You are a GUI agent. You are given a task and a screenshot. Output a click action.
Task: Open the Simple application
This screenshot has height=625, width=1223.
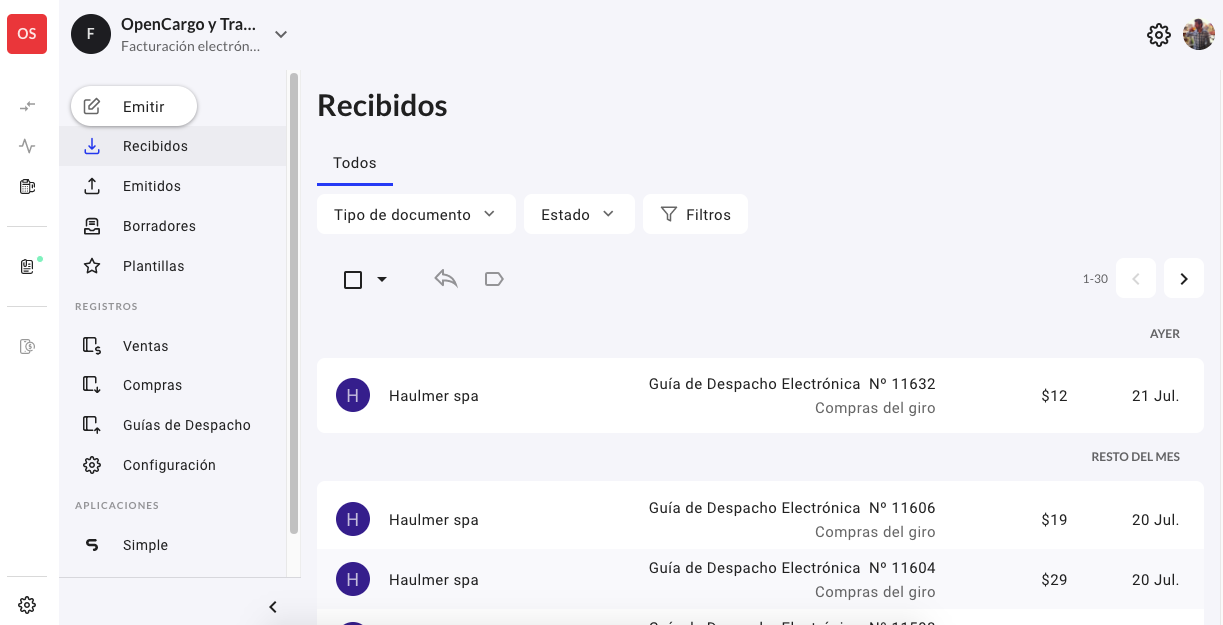145,545
